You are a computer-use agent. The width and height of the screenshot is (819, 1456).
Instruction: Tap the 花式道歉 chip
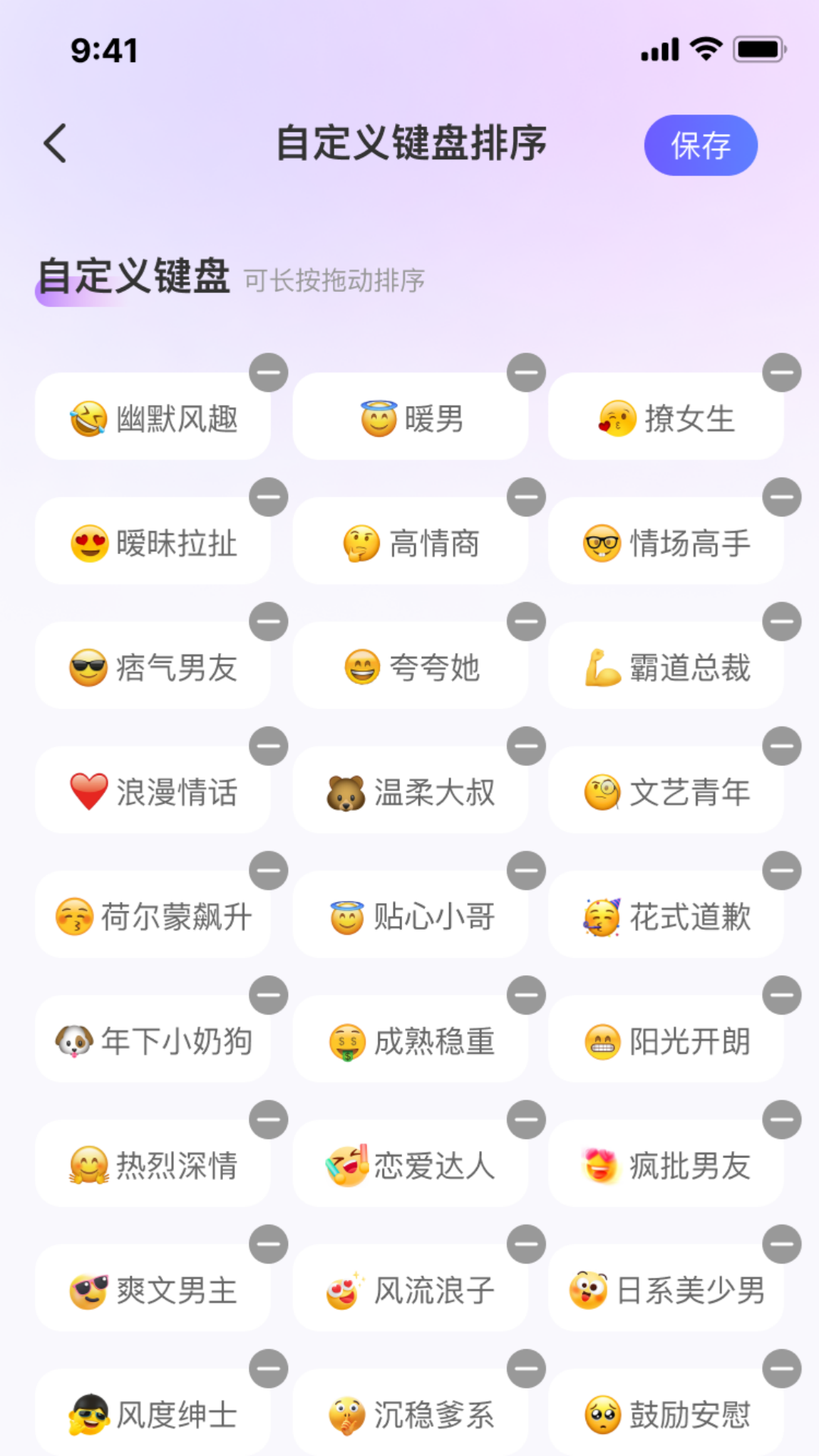pos(666,915)
